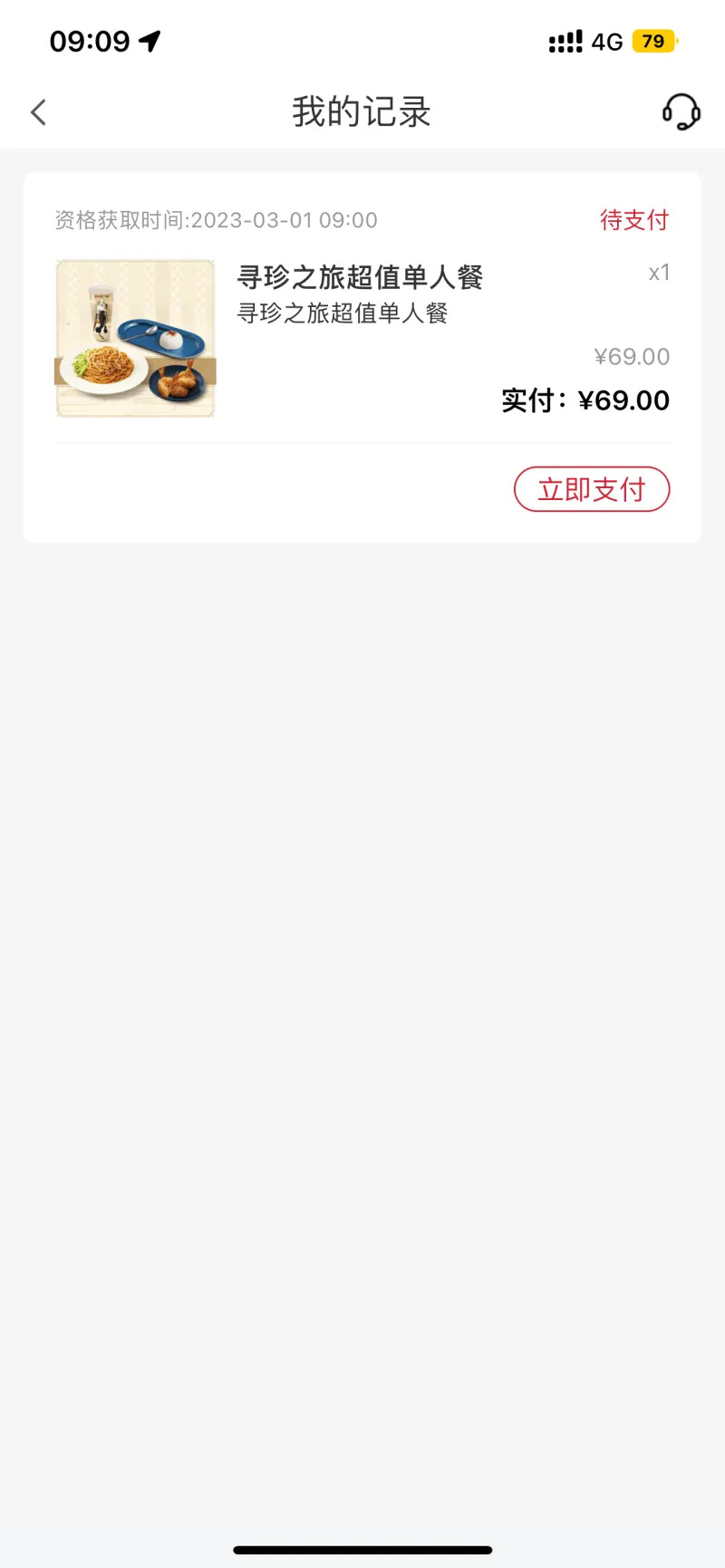
Task: Click the clock showing 09:09
Action: point(88,41)
